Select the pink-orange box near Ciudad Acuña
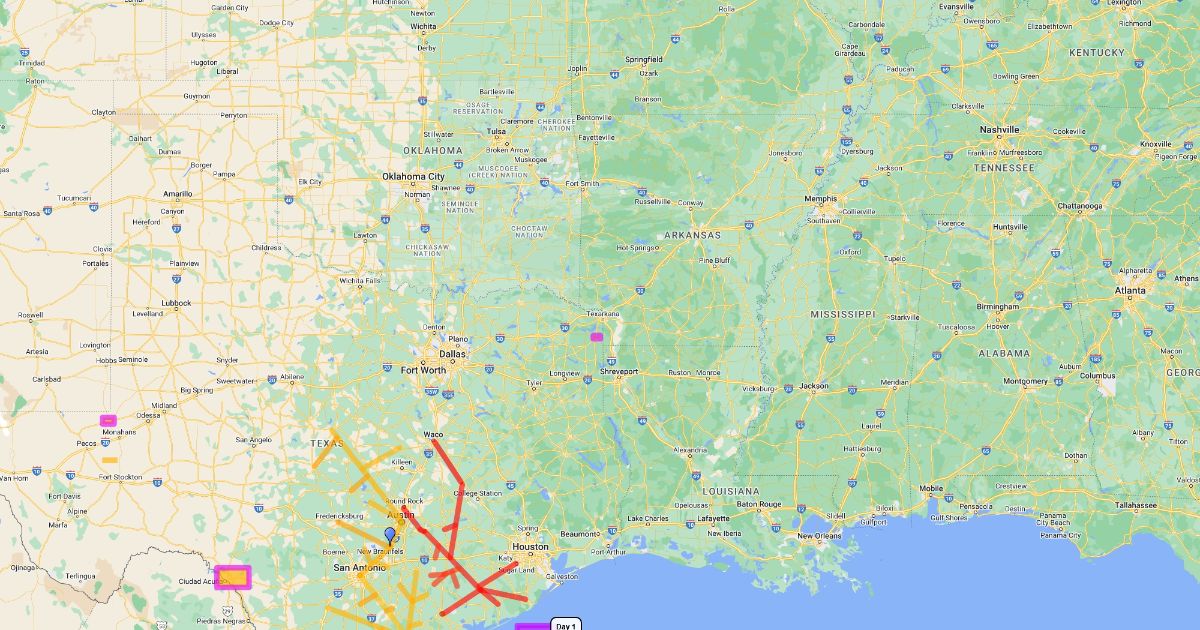The image size is (1200, 630). pos(232,578)
